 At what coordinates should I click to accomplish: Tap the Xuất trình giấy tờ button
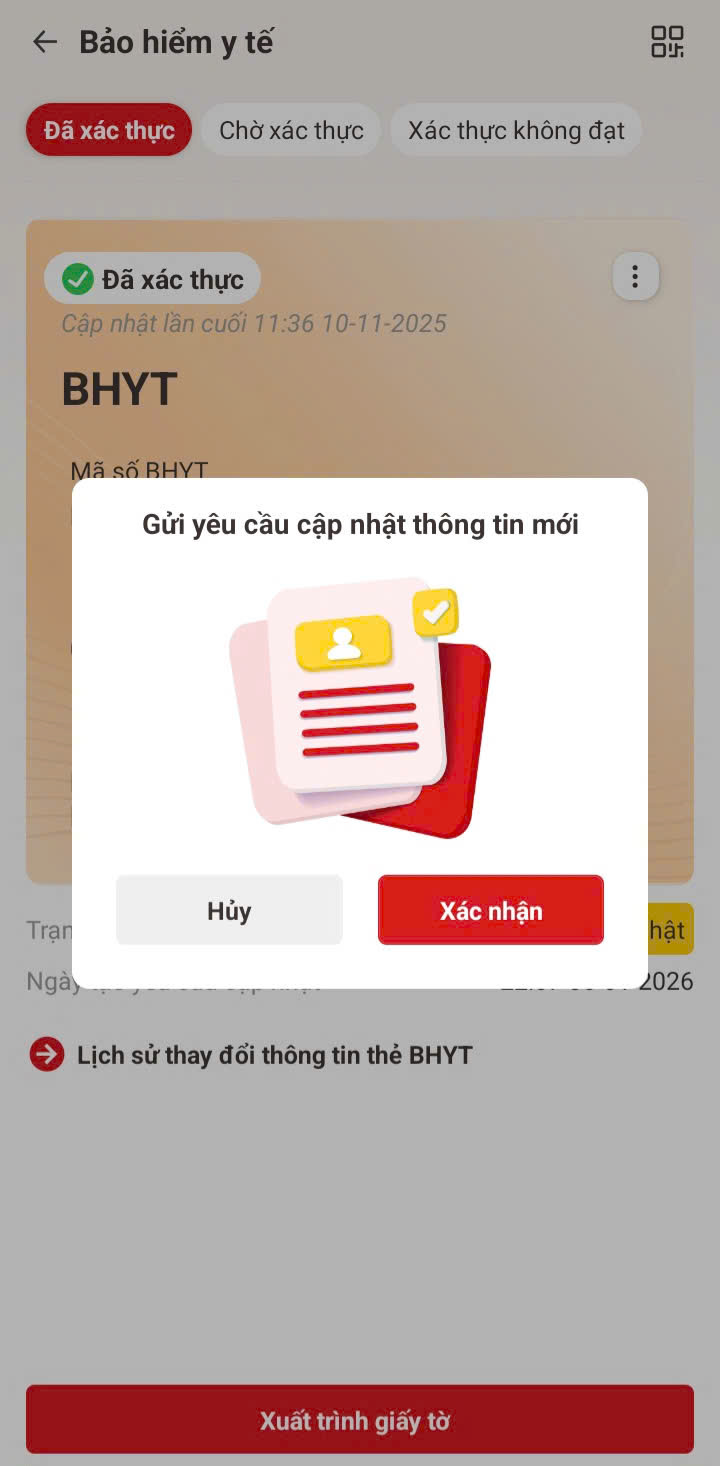point(360,1420)
